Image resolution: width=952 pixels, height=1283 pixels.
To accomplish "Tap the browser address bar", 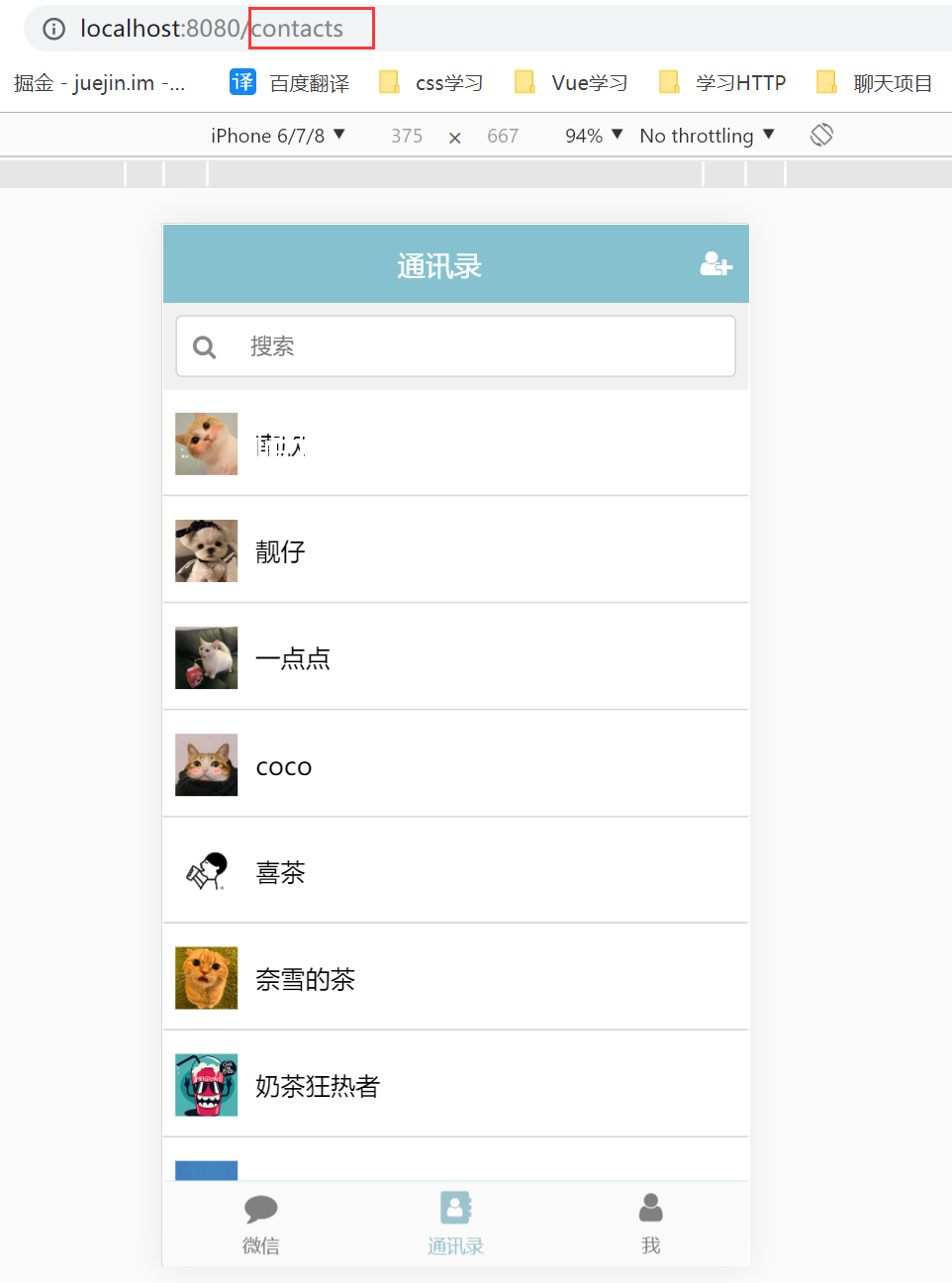I will 495,29.
